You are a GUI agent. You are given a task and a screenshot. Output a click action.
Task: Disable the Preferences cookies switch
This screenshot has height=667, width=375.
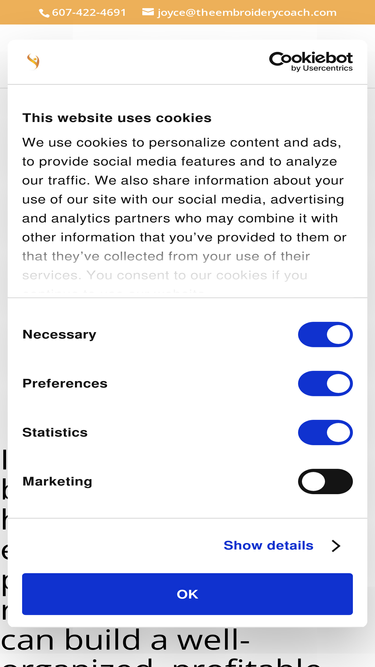click(x=325, y=383)
